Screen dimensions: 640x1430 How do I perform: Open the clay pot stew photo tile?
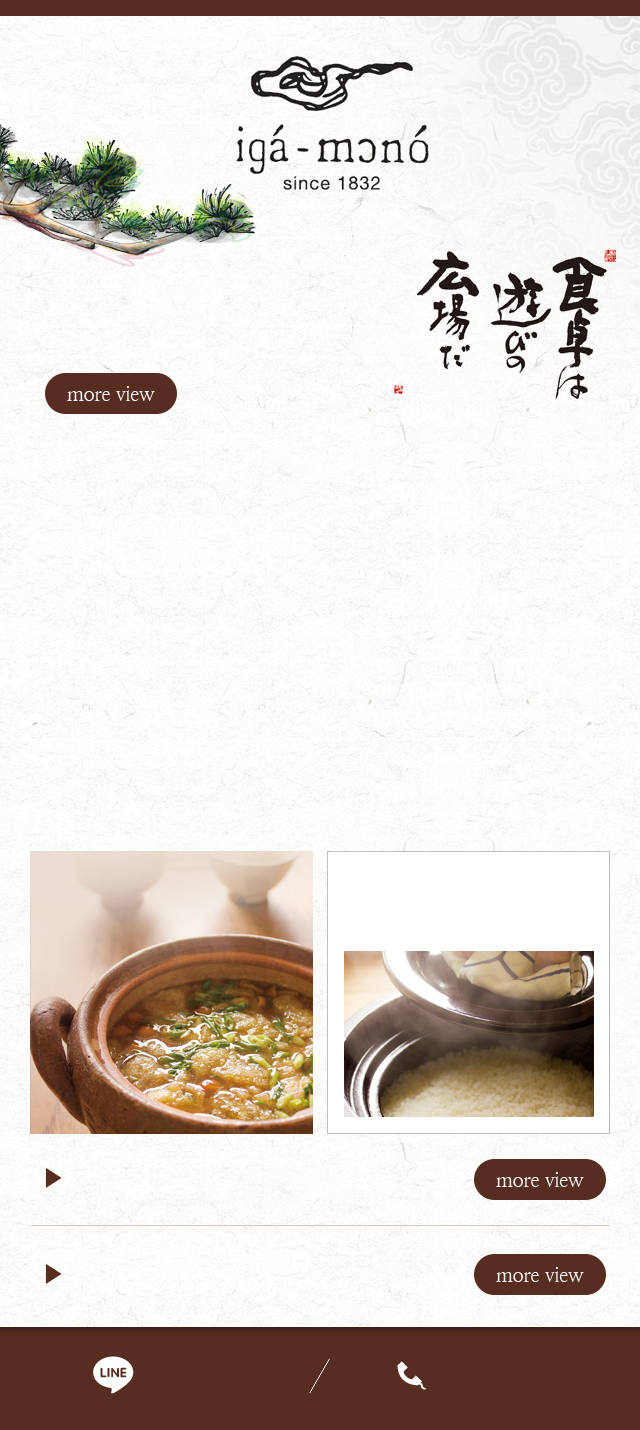coord(171,992)
